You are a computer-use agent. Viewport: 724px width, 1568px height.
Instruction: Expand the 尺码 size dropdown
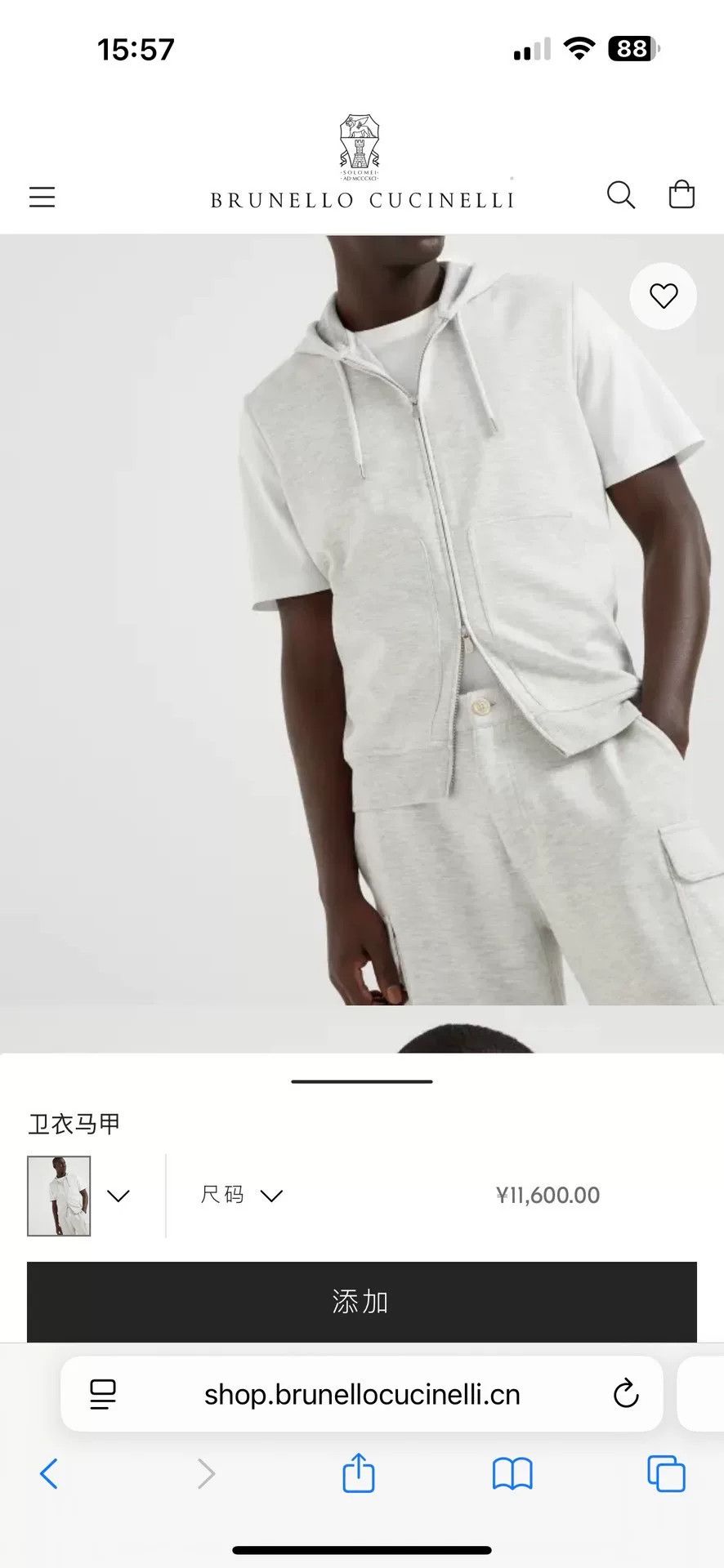(x=242, y=1195)
